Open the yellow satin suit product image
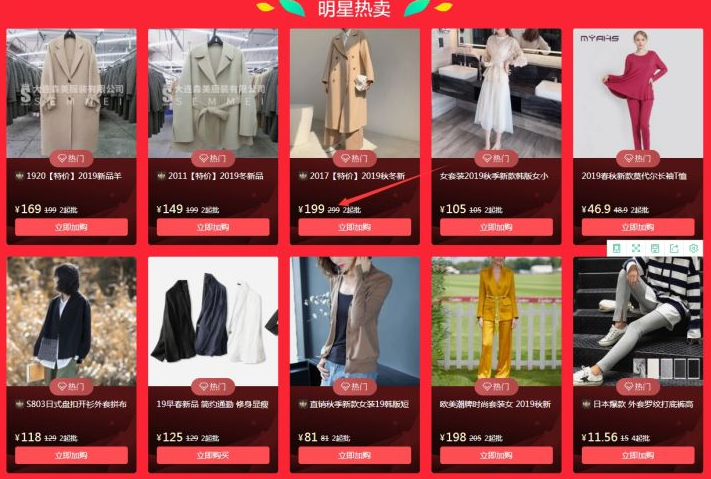 tap(496, 320)
